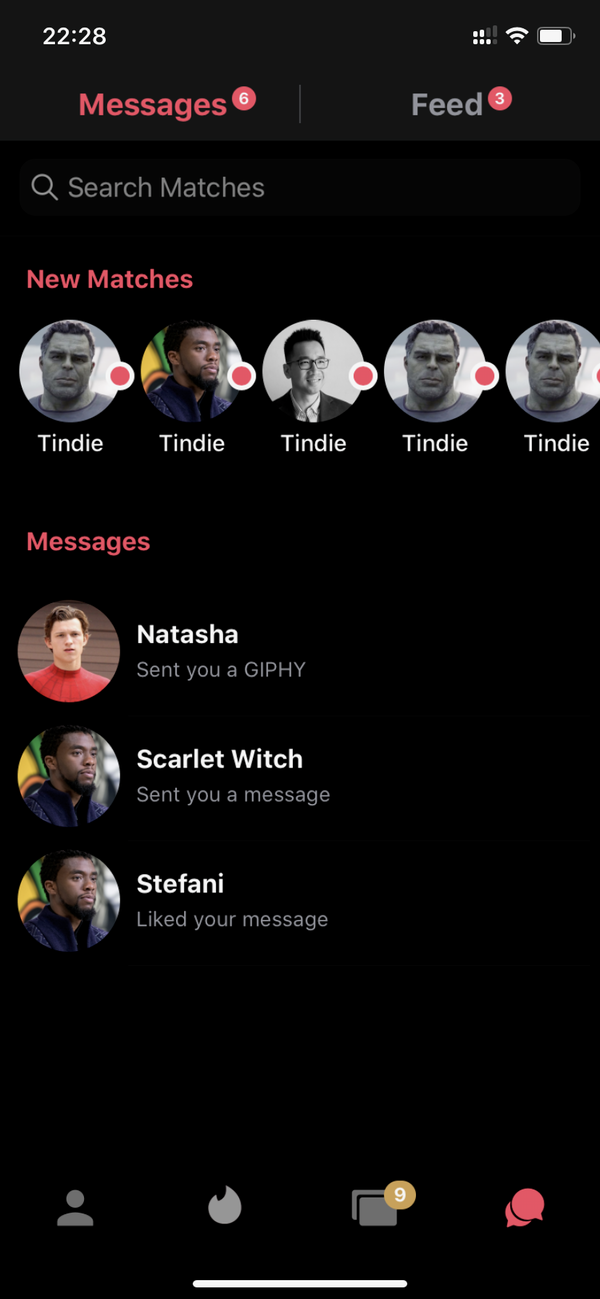This screenshot has height=1299, width=600.
Task: Go to the profile tab in the bottom bar
Action: point(75,1208)
